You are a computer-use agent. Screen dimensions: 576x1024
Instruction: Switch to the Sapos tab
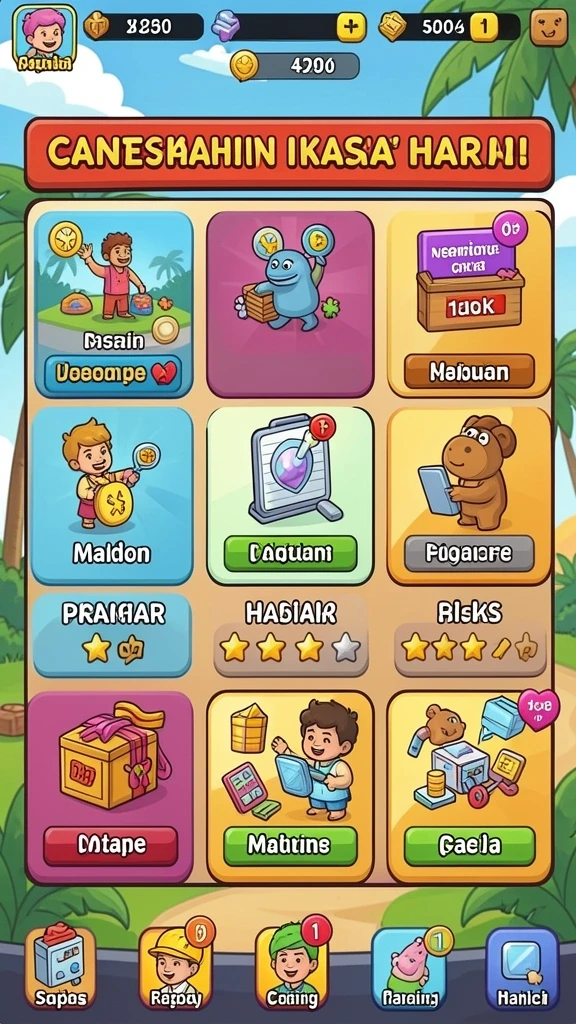(x=61, y=967)
